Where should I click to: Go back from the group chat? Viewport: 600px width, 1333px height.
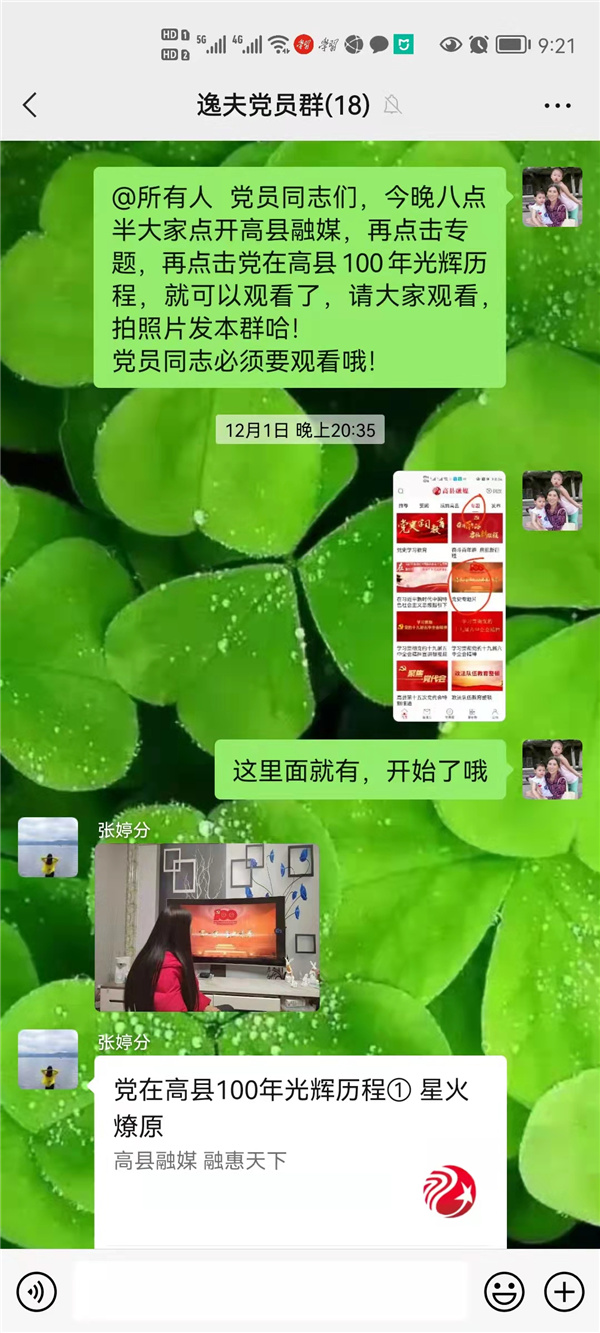click(30, 105)
